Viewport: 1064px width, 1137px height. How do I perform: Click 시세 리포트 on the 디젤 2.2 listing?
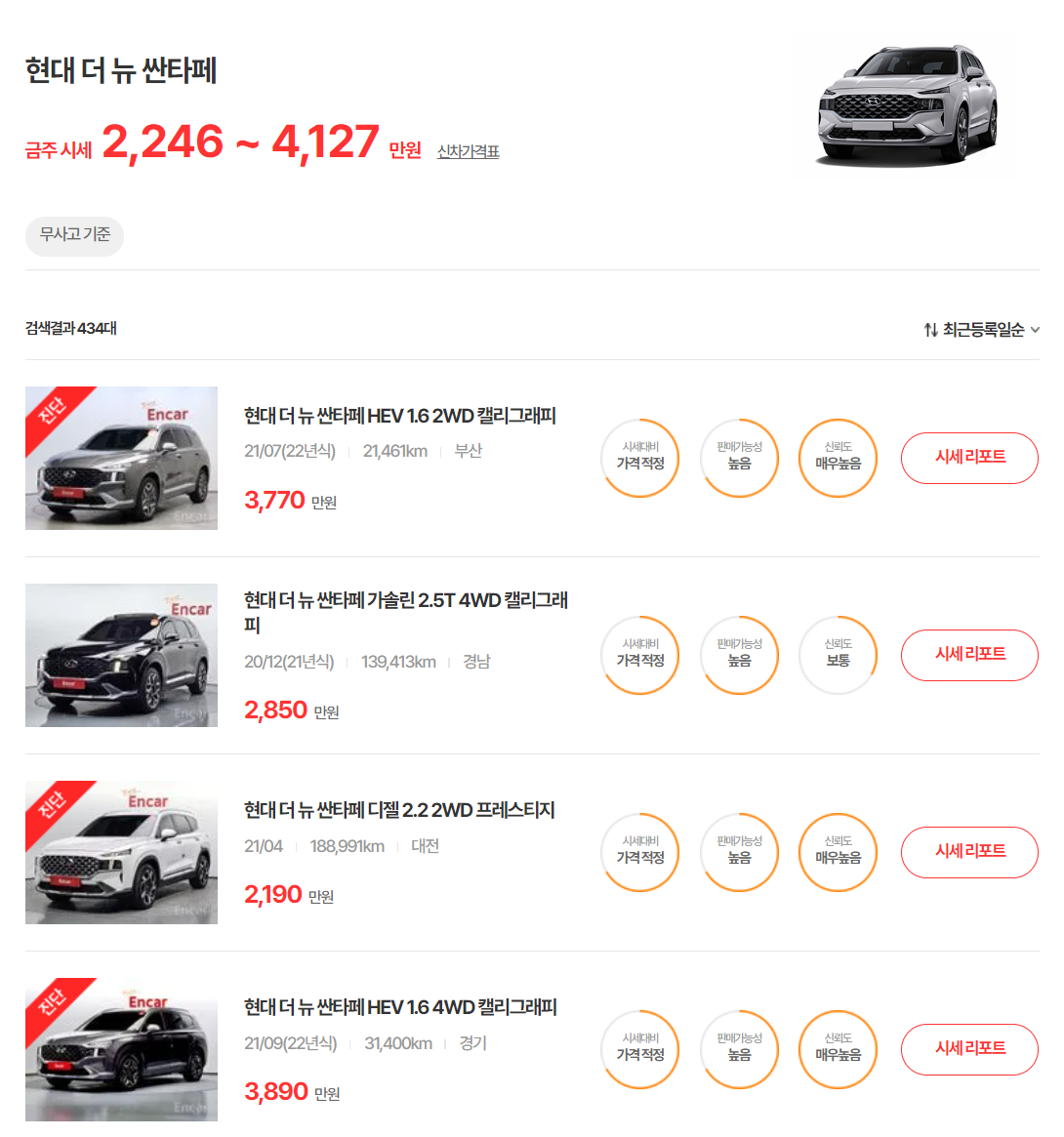969,852
